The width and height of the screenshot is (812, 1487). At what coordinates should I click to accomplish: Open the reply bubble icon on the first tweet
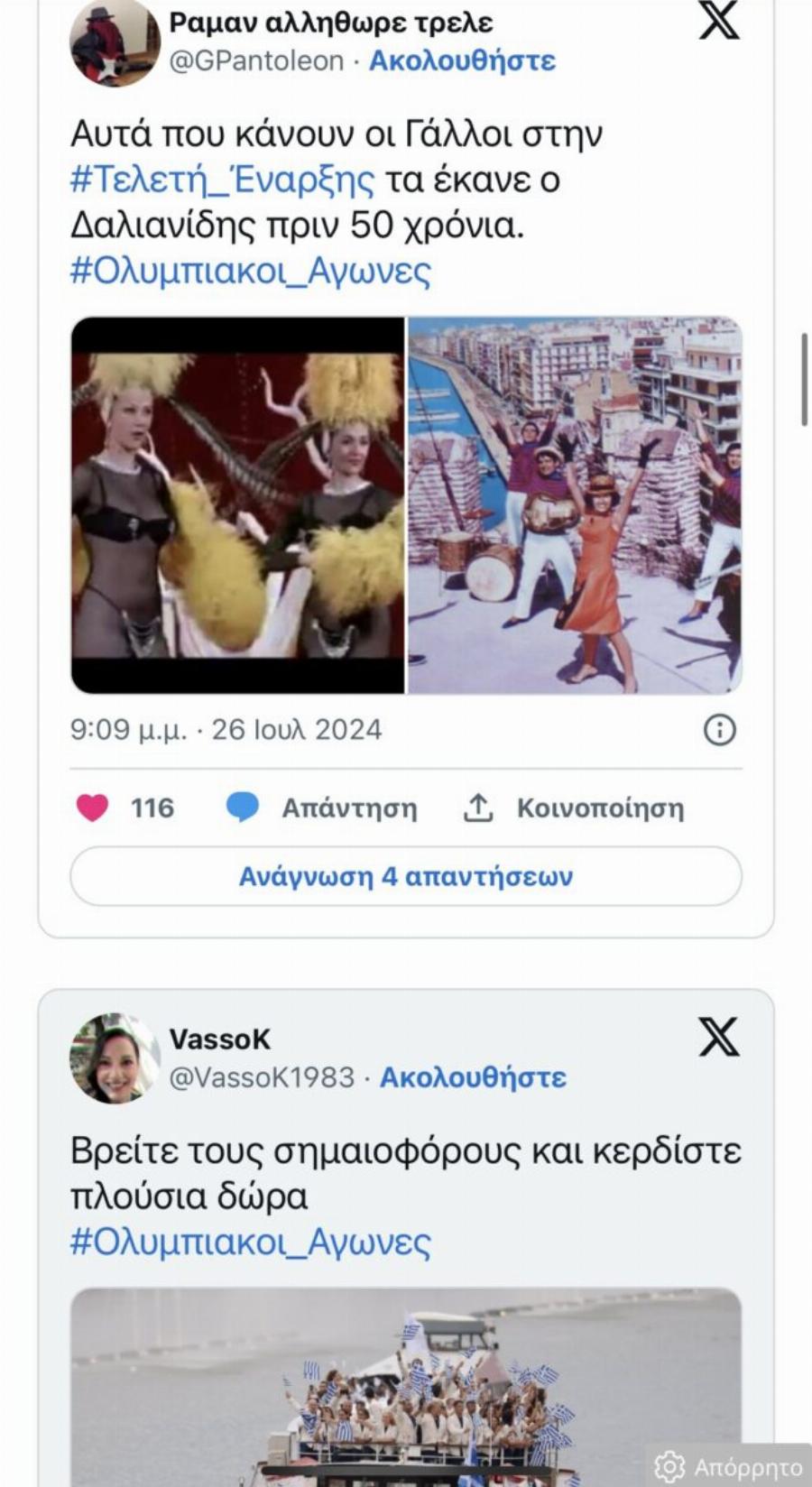(244, 808)
